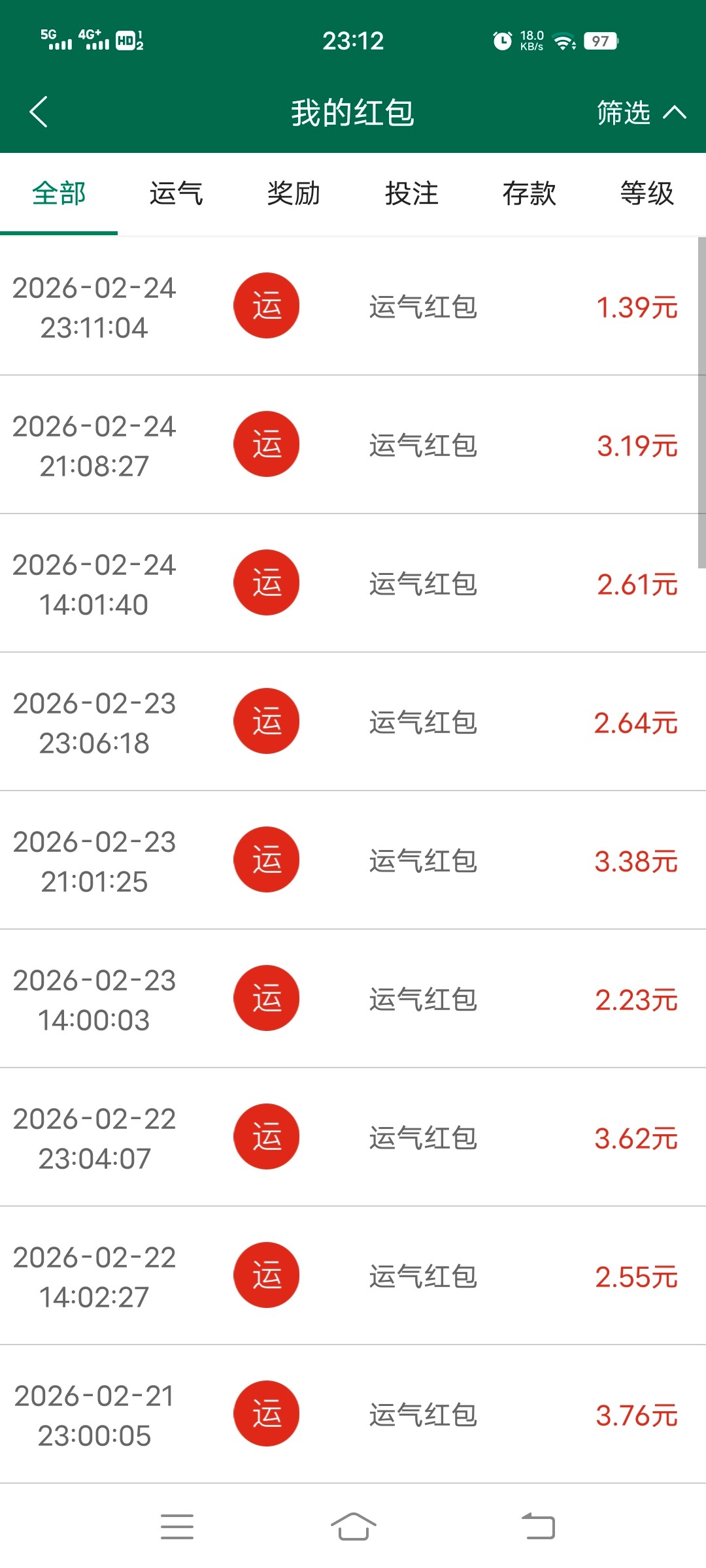Screen dimensions: 706x1568
Task: Switch to the 运气 tab
Action: click(176, 193)
